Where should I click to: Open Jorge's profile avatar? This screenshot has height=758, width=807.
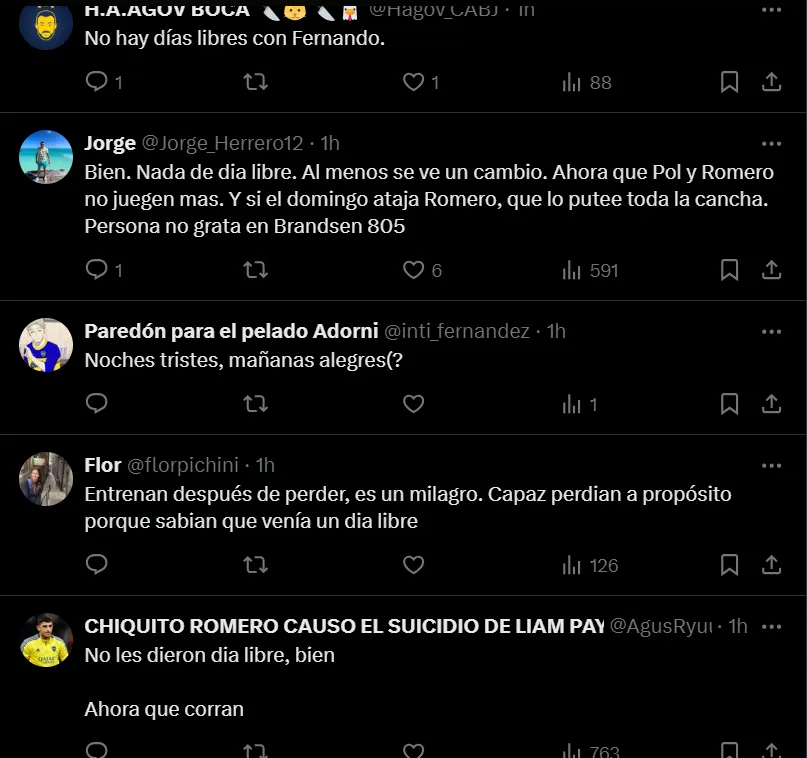pyautogui.click(x=46, y=157)
